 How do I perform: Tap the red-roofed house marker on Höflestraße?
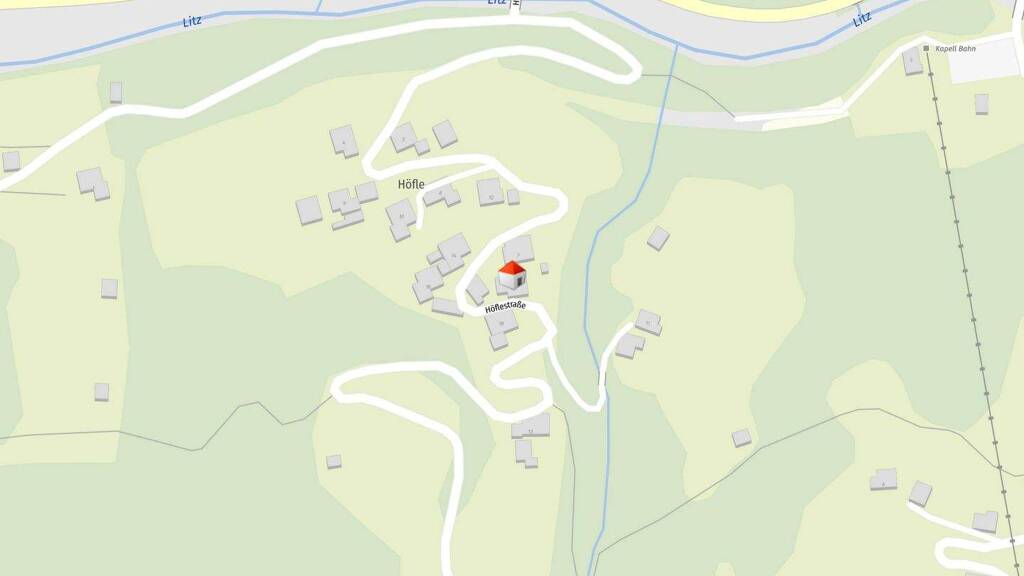512,275
